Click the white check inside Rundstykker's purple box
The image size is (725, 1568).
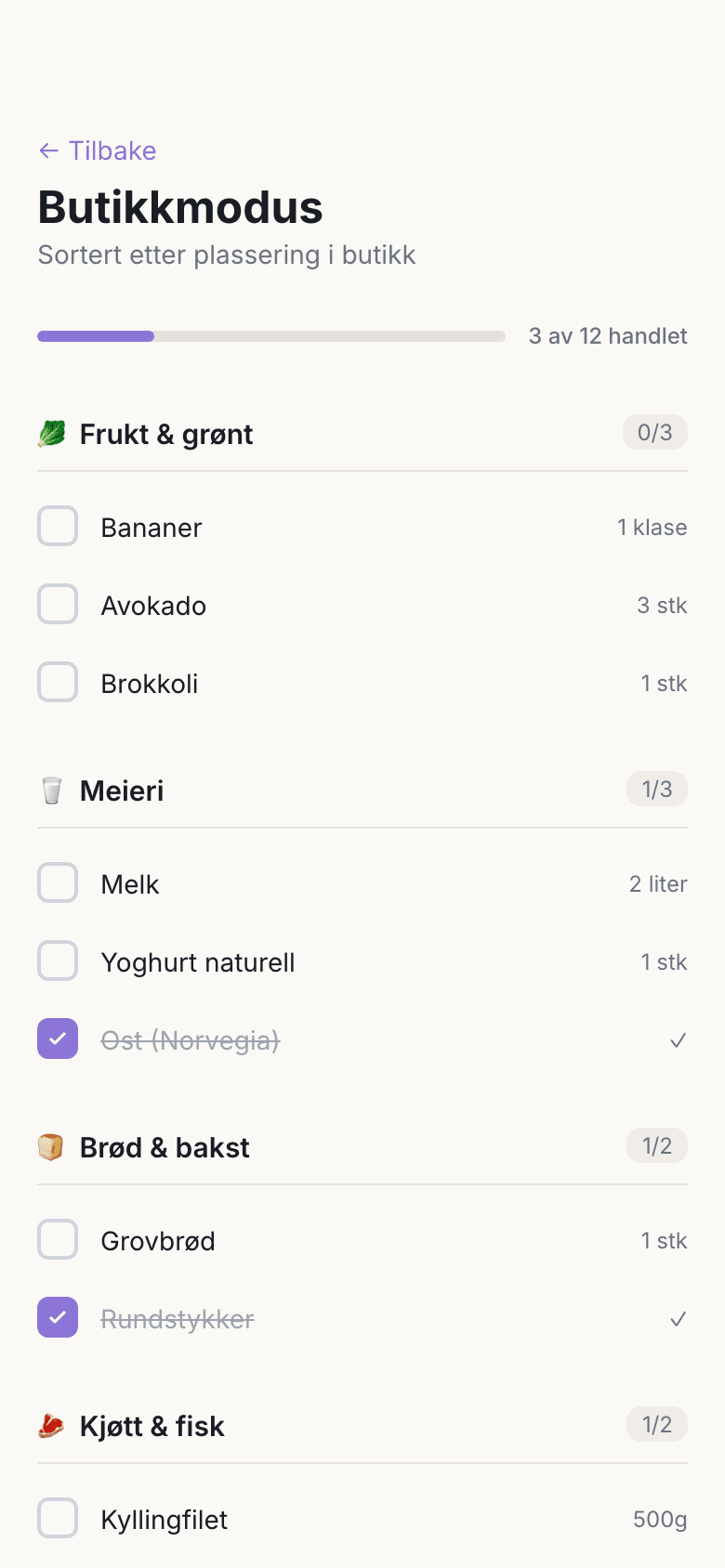point(58,1317)
